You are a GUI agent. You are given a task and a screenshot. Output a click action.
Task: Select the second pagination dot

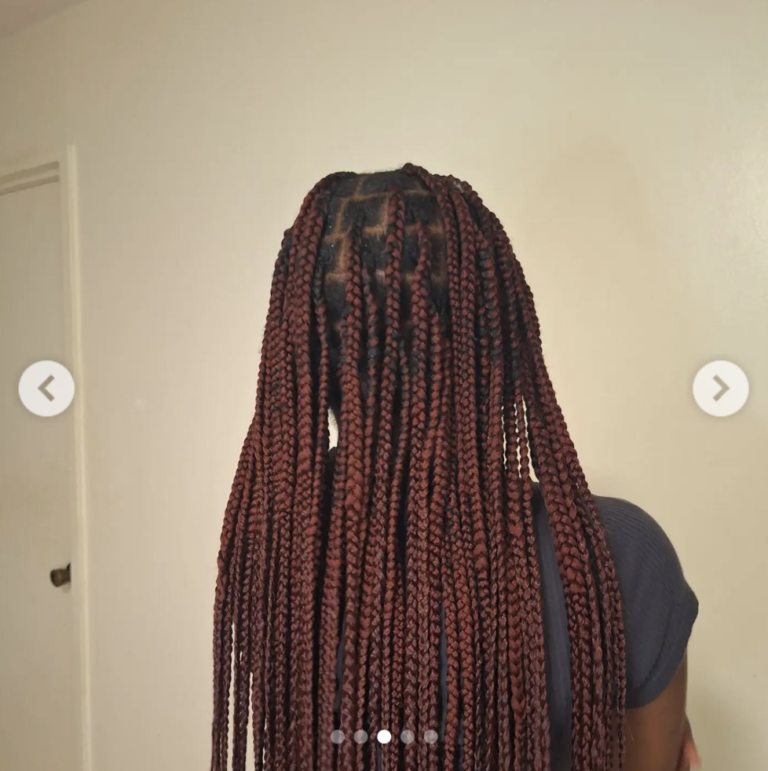[361, 737]
